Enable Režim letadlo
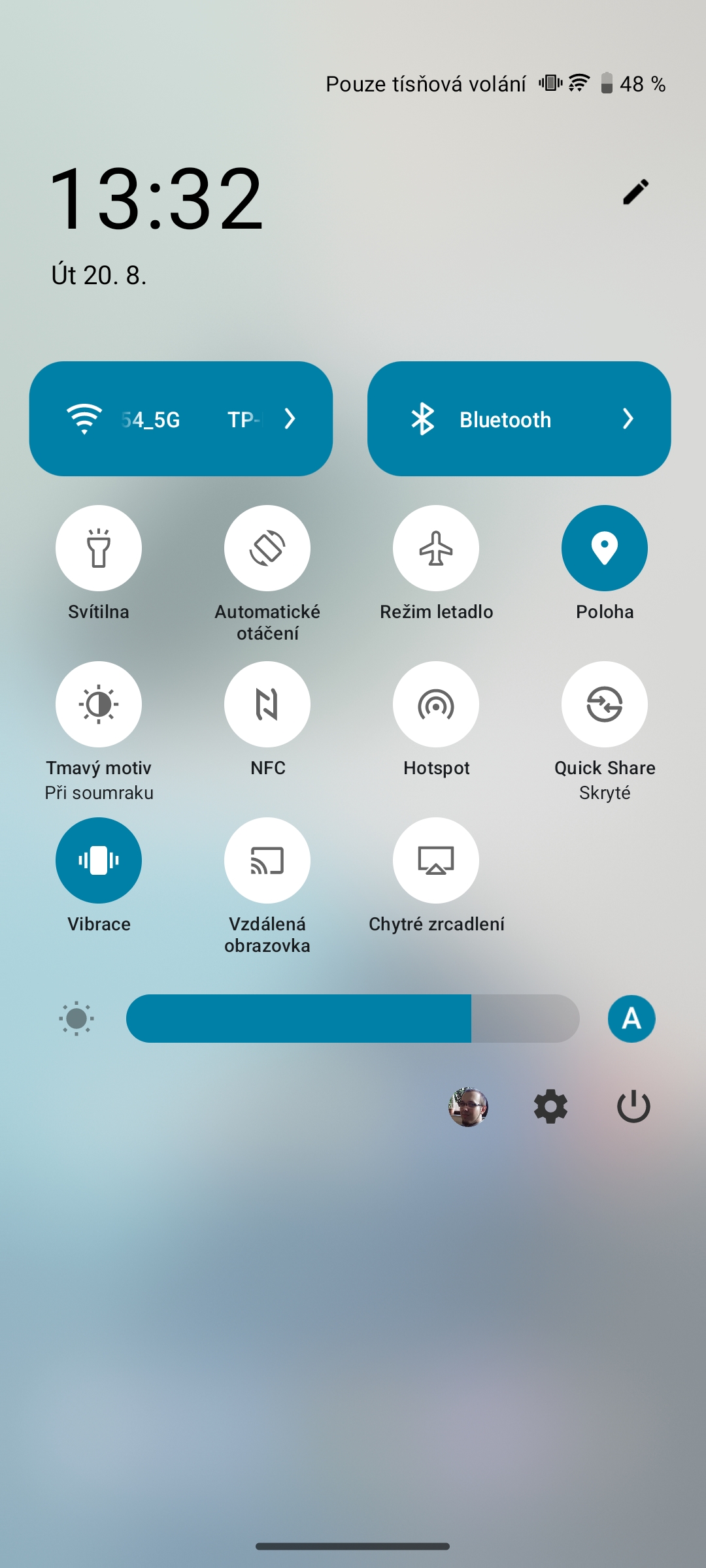The image size is (706, 1568). 436,548
